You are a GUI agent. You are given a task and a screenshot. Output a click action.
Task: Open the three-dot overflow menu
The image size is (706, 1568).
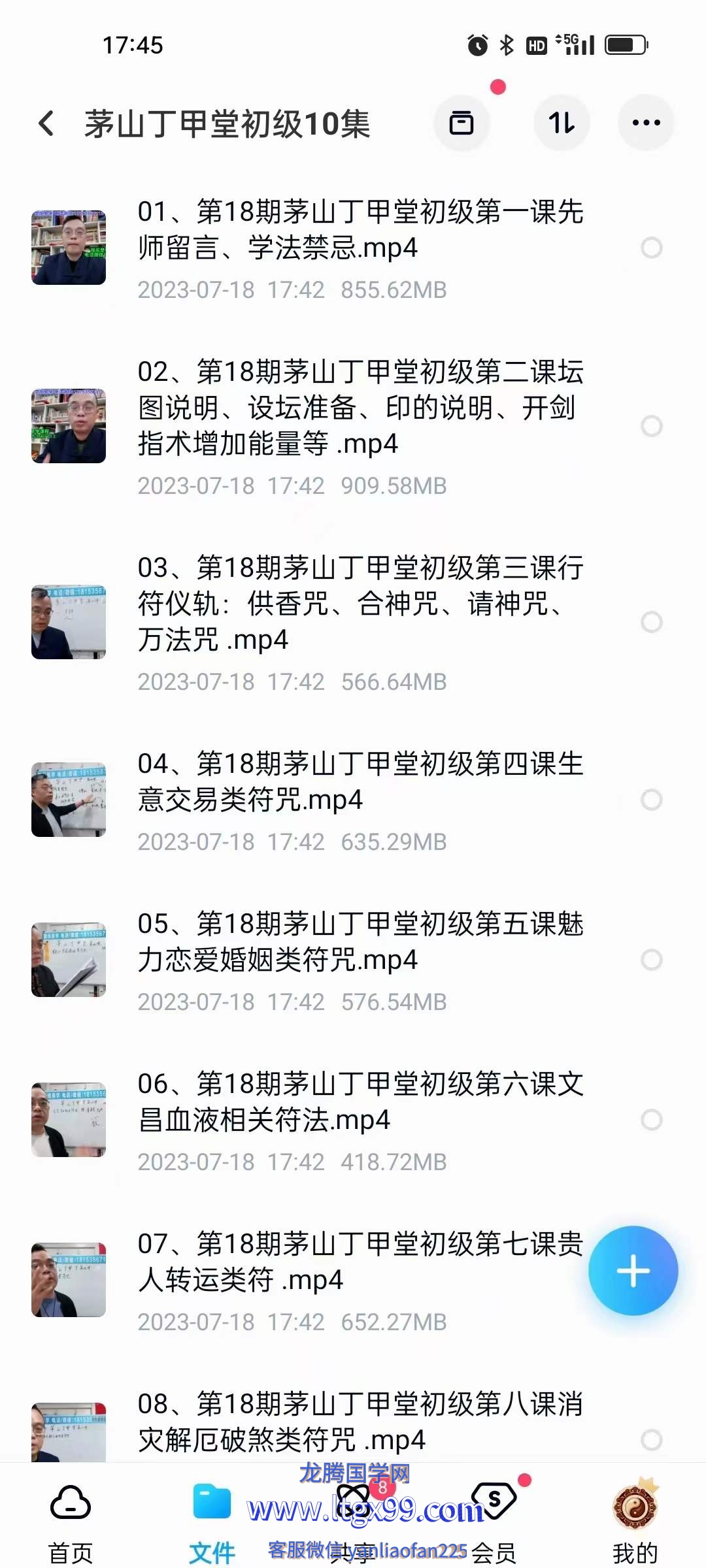[x=646, y=123]
